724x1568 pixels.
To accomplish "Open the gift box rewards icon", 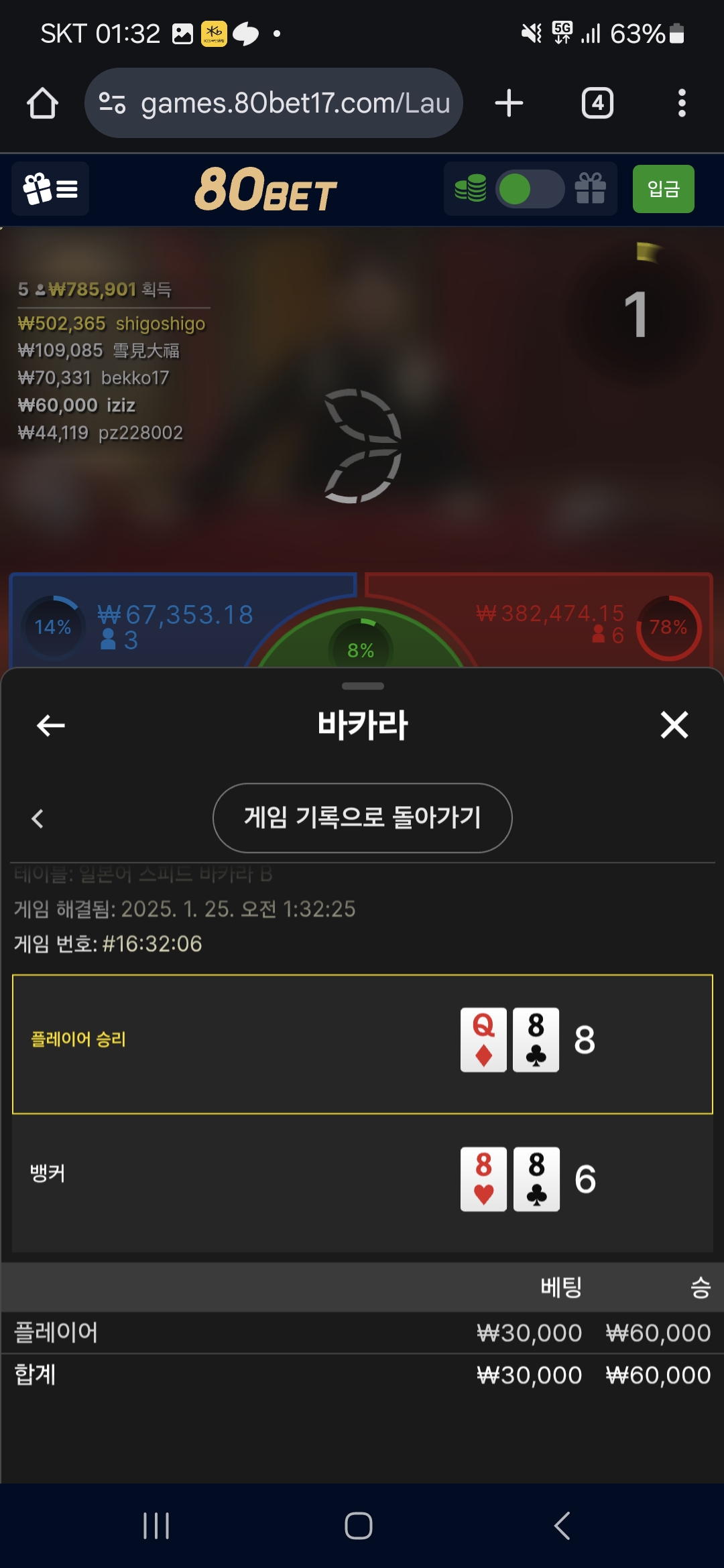I will (591, 189).
